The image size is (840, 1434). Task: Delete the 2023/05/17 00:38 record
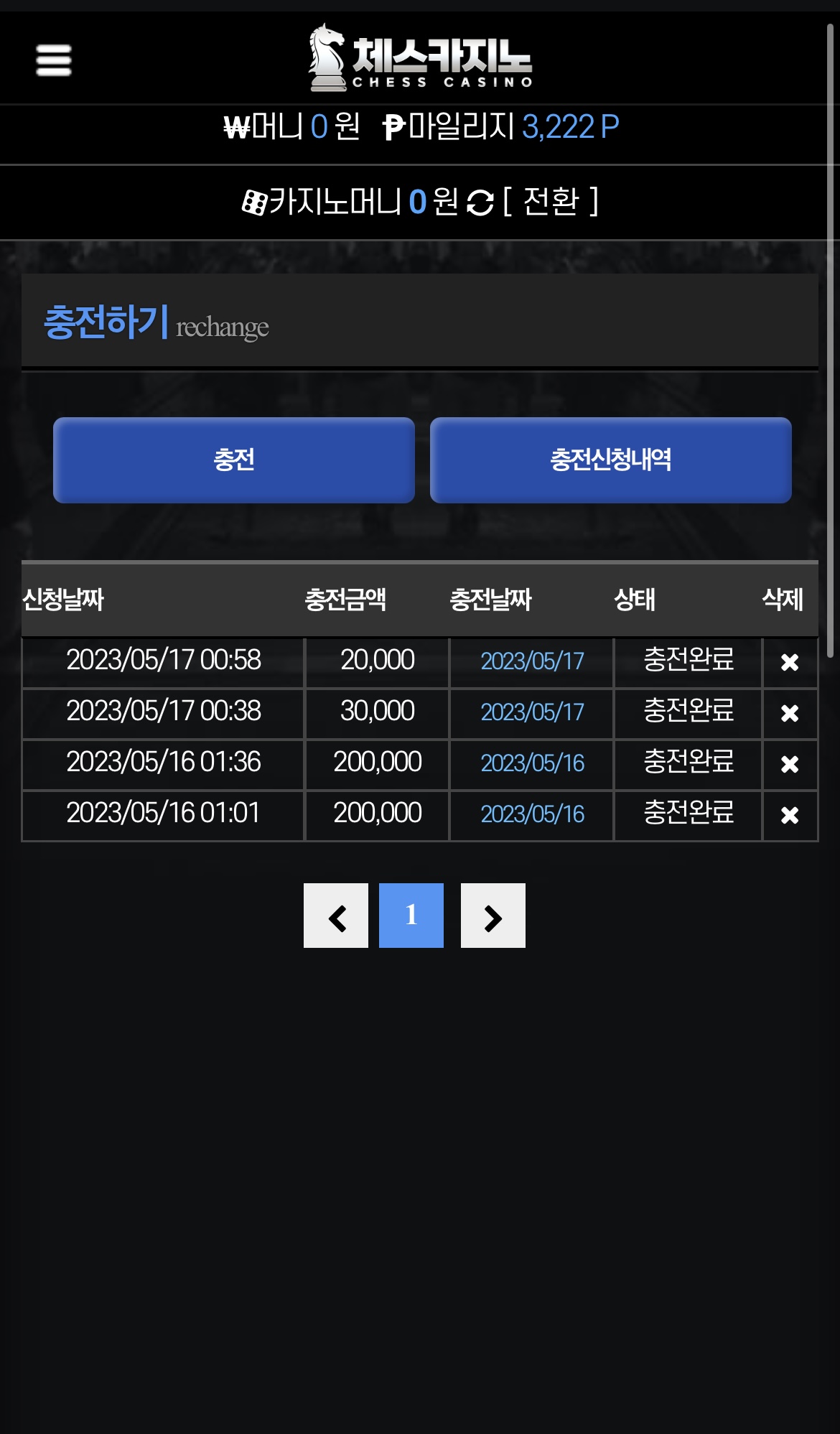(x=790, y=713)
